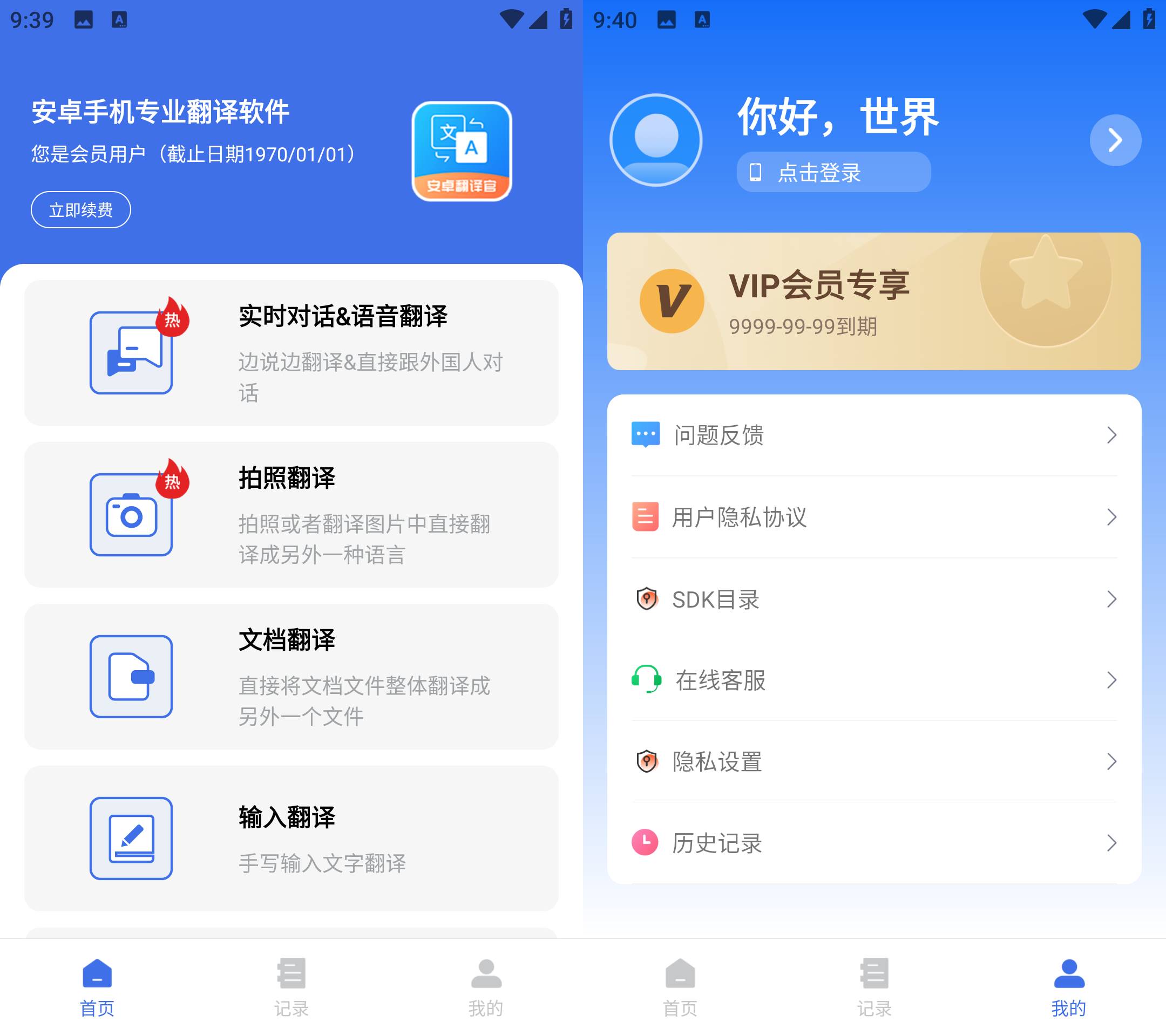Switch to 首页 tab on right screen
Screen dimensions: 1166x1036
(x=680, y=987)
